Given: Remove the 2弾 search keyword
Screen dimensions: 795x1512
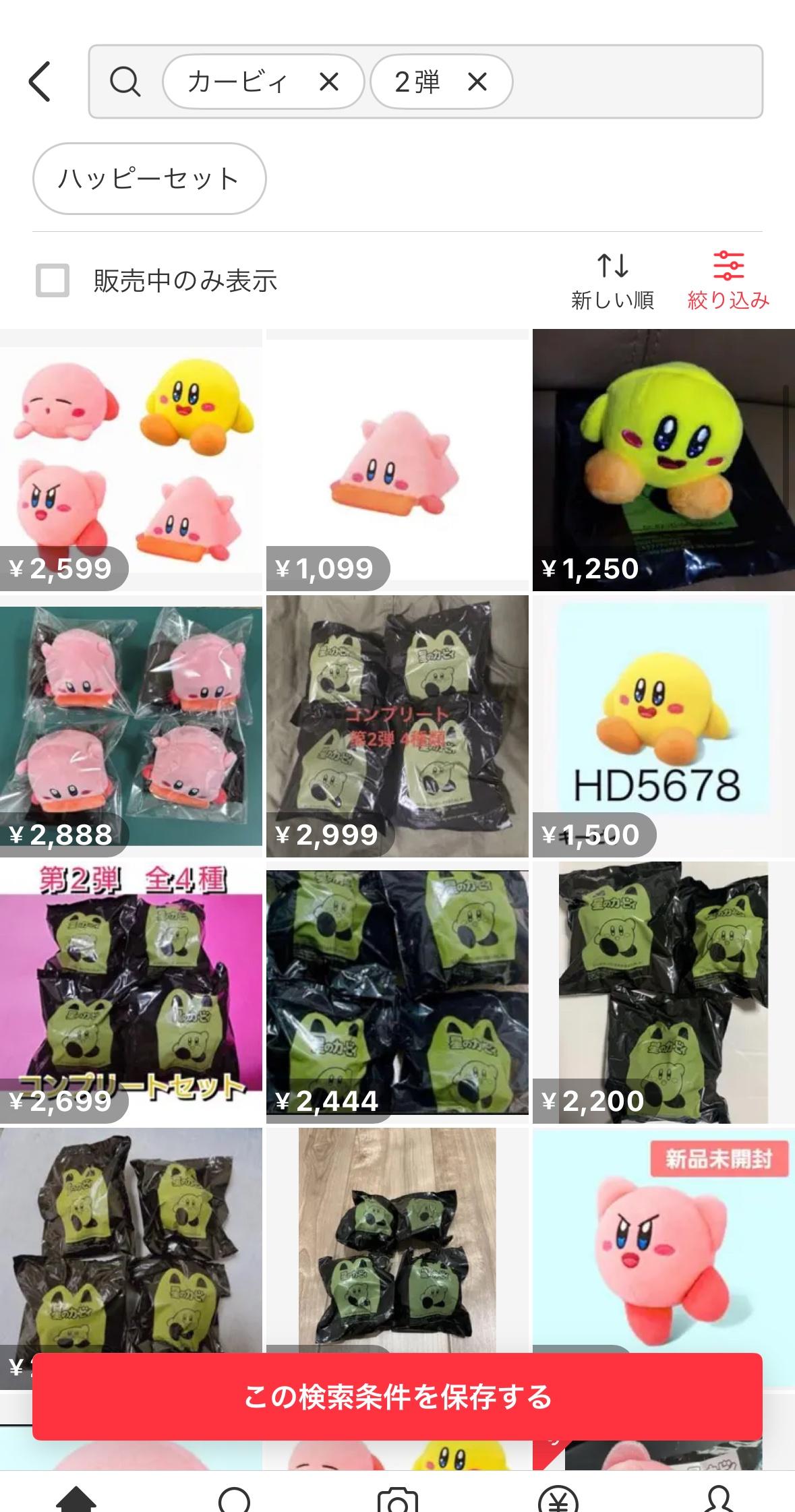Looking at the screenshot, I should click(477, 82).
